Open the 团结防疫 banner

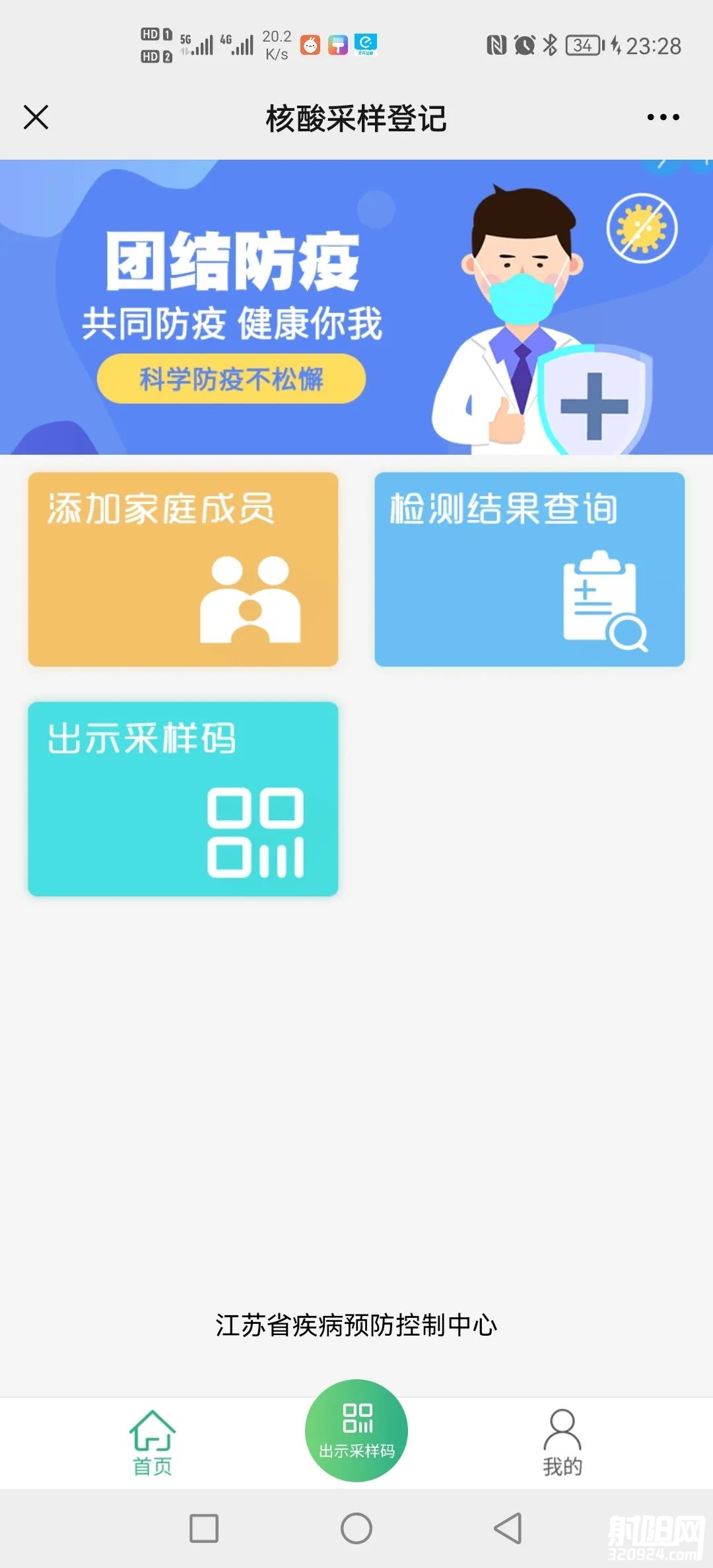356,307
